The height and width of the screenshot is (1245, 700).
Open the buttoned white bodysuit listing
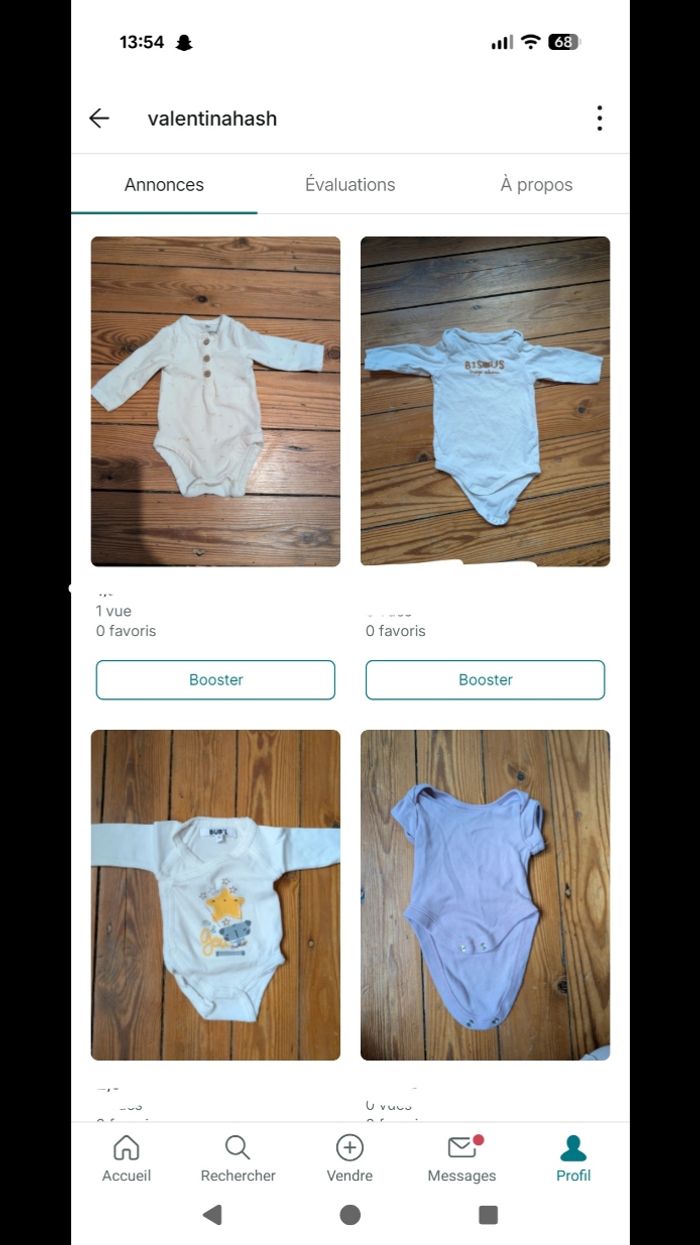[215, 401]
